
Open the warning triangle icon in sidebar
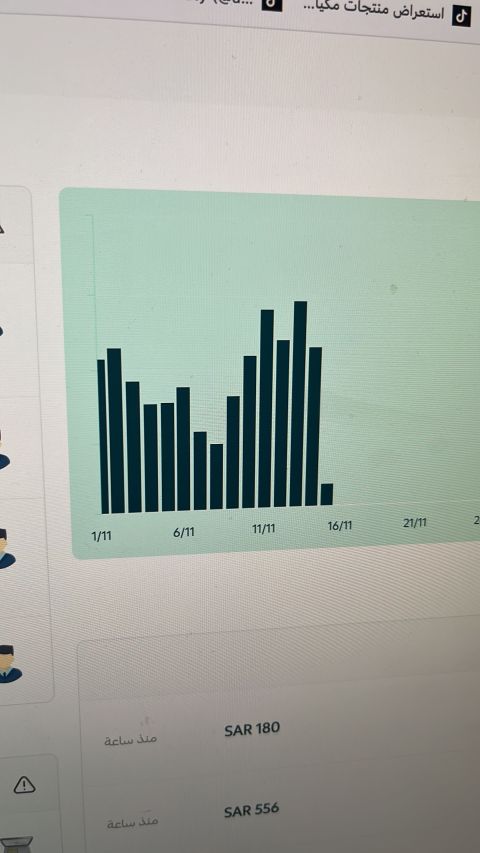[x=24, y=784]
